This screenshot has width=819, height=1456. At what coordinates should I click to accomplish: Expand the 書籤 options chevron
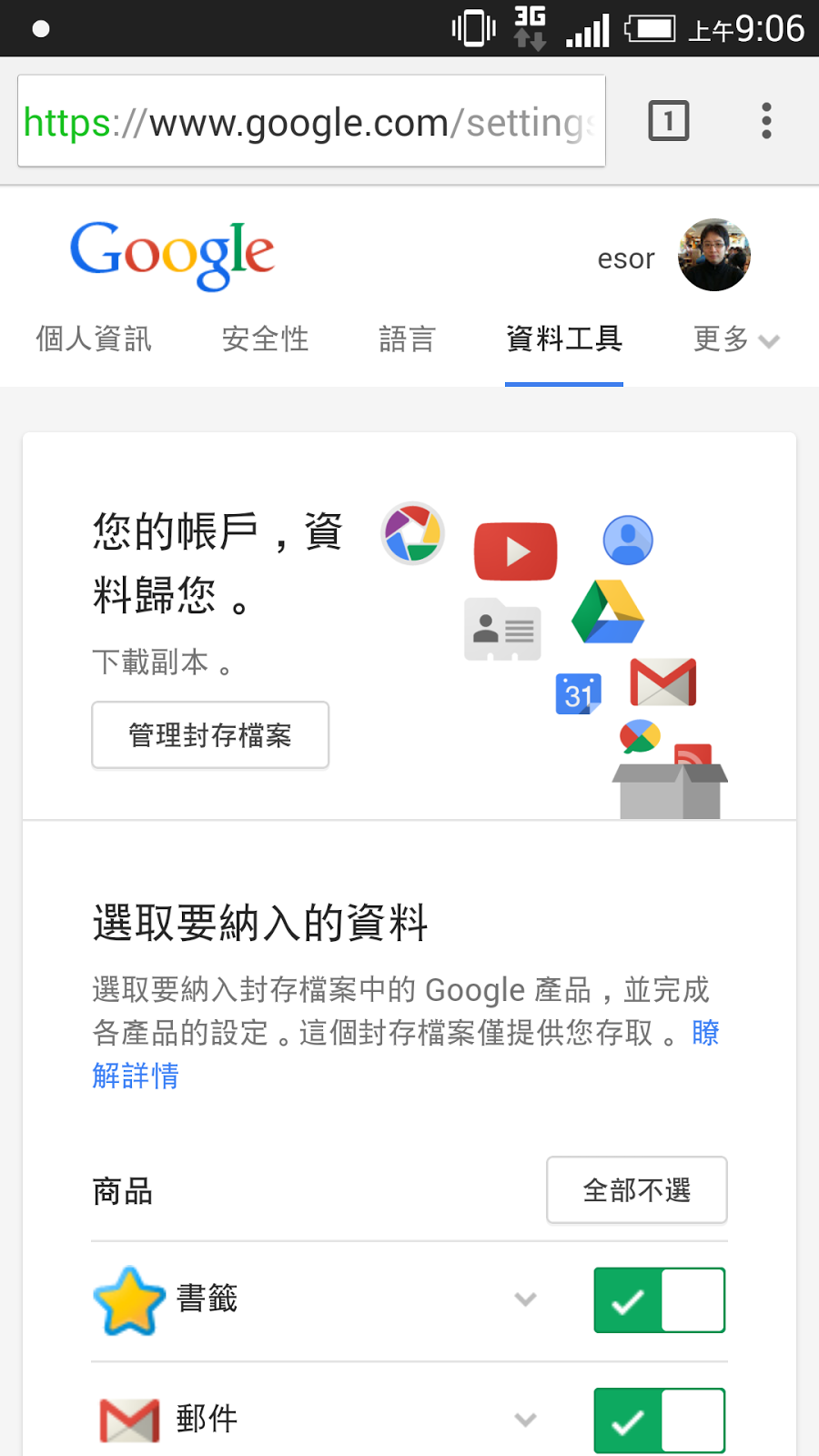tap(525, 1299)
